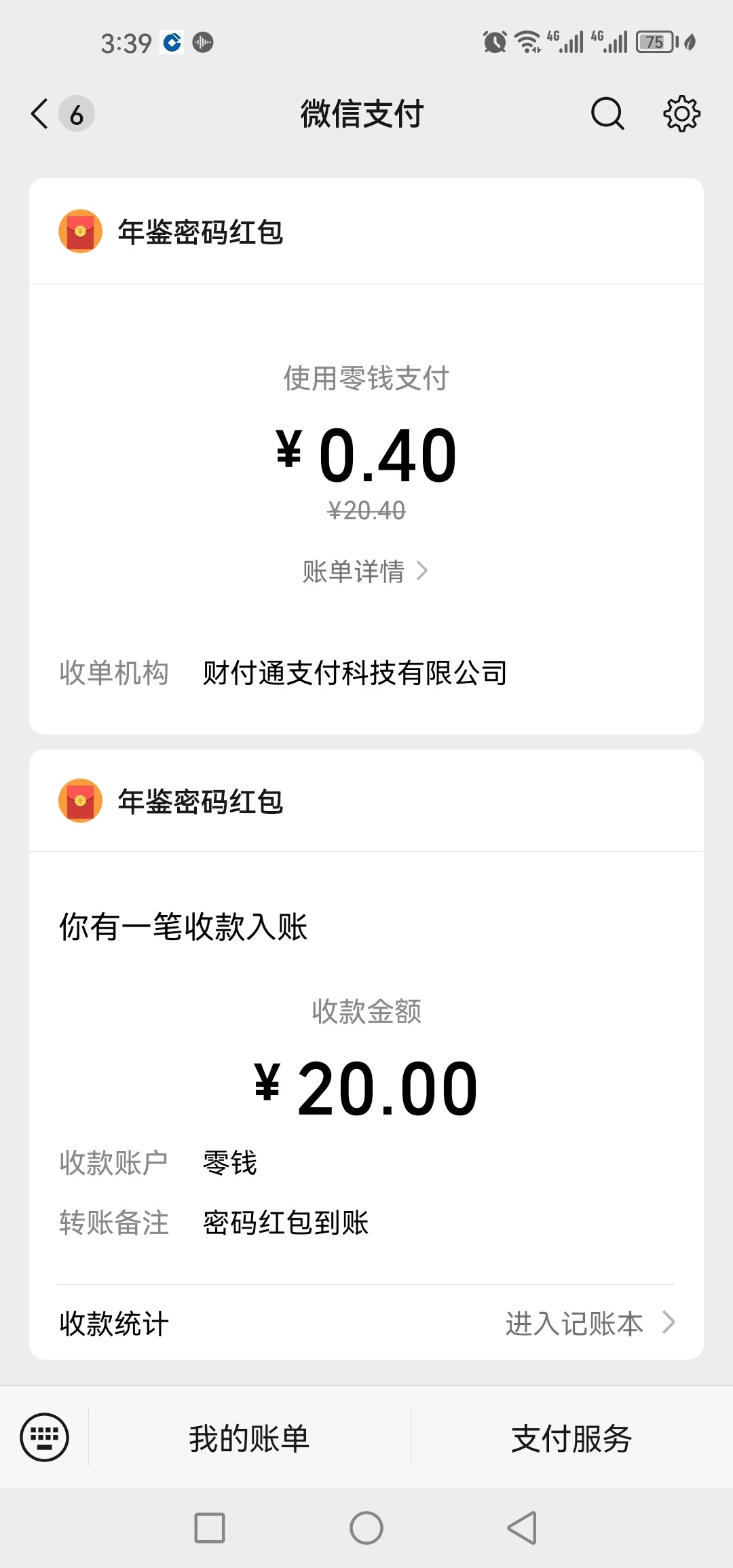
Task: Tap the system home button
Action: (x=366, y=1528)
